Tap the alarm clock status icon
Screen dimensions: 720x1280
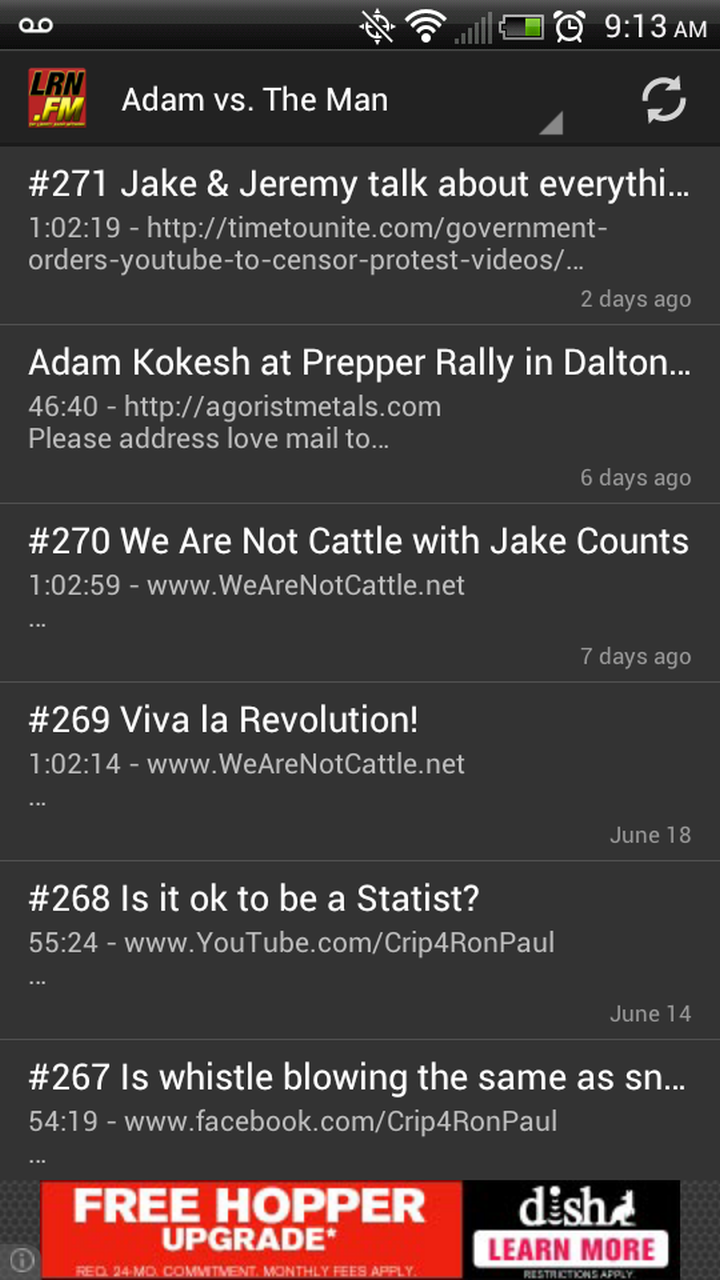[569, 25]
